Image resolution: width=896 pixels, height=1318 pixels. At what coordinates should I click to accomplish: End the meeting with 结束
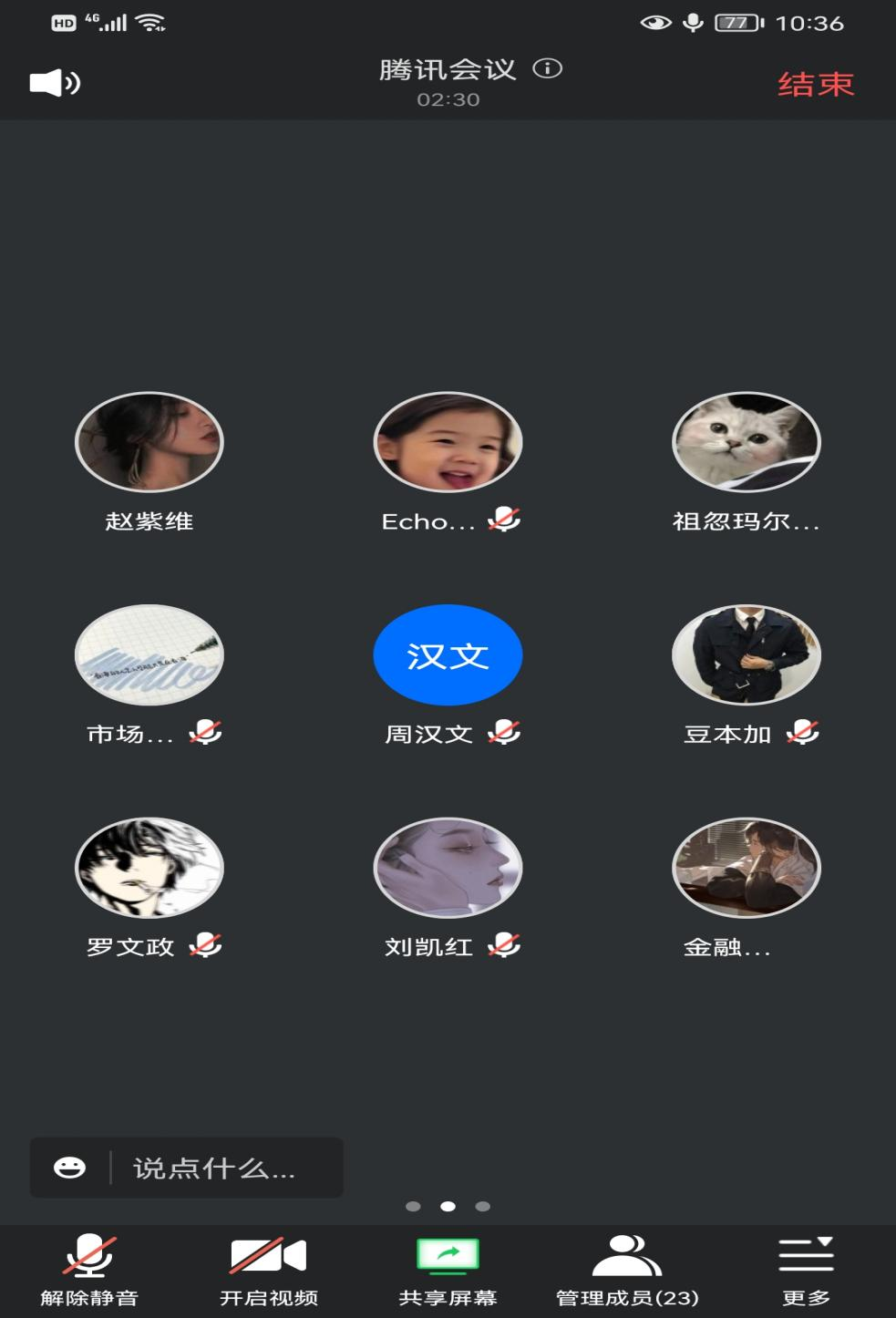pyautogui.click(x=815, y=84)
